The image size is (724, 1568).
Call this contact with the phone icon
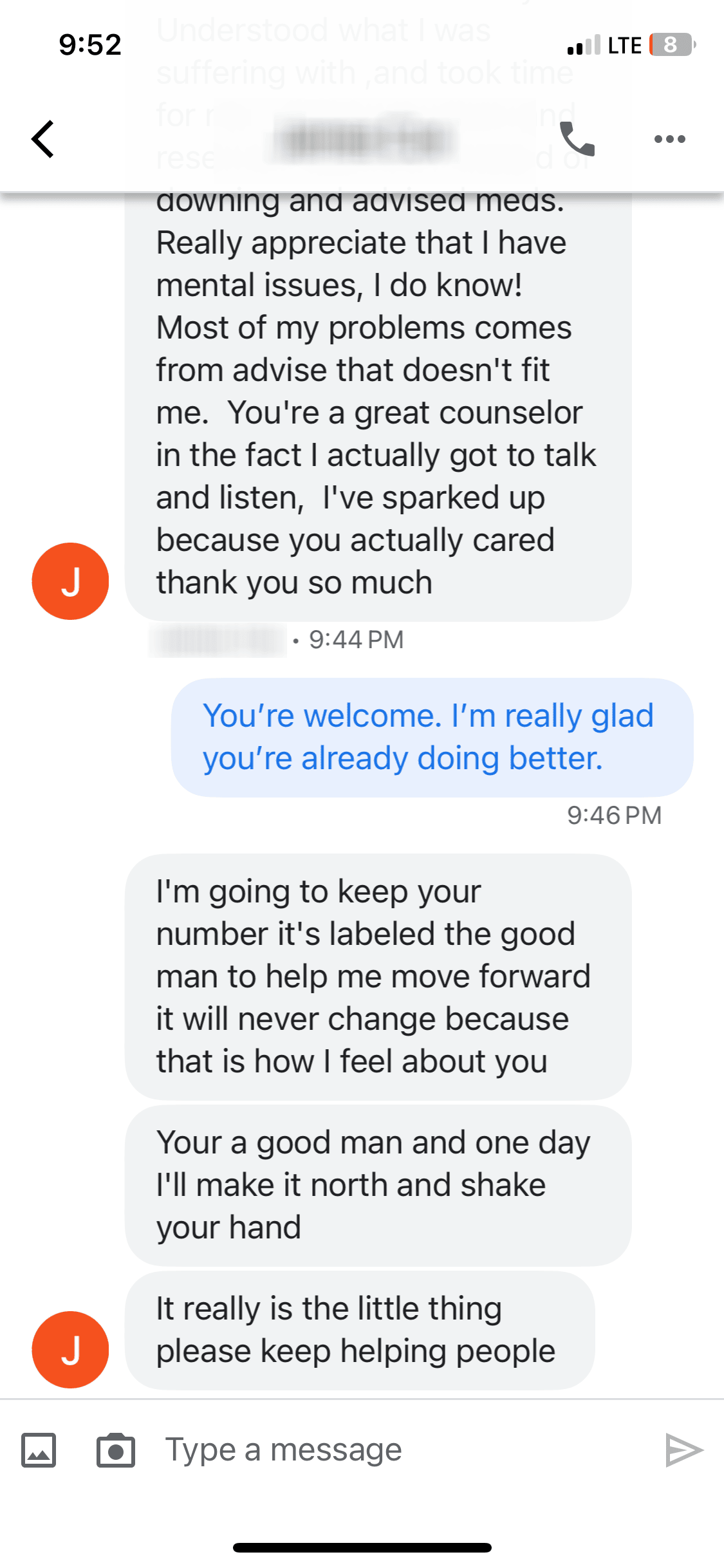pos(577,139)
